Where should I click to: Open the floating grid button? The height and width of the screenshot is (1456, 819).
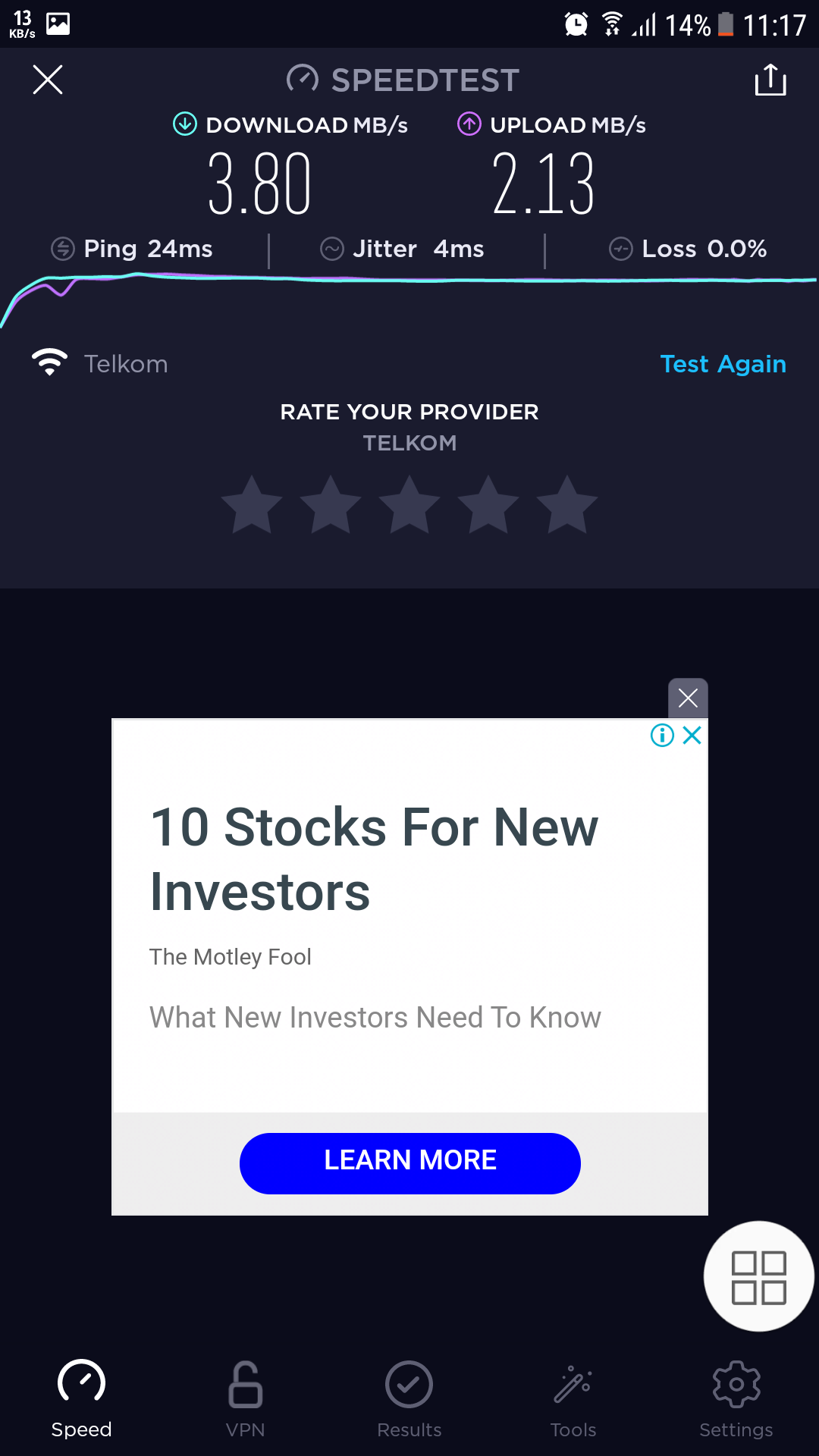[x=758, y=1277]
